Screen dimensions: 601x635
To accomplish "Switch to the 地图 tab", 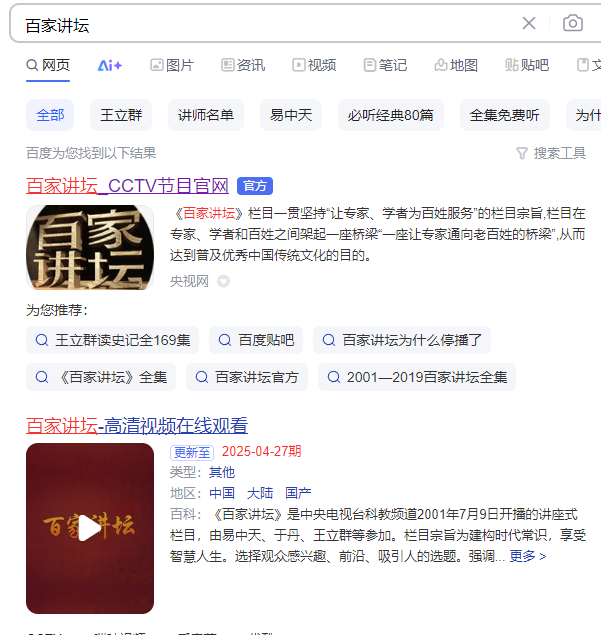I will coord(456,65).
